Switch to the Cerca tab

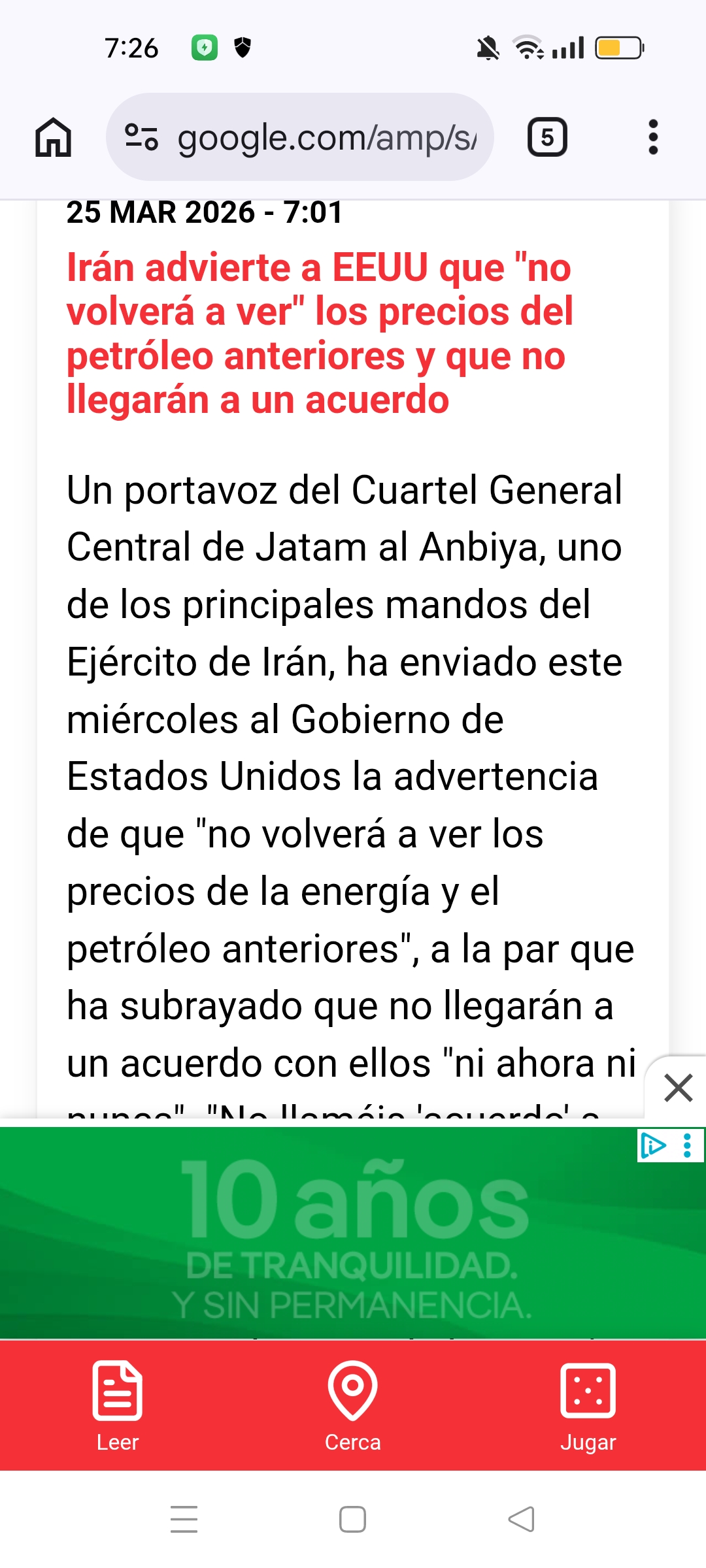point(353,1405)
